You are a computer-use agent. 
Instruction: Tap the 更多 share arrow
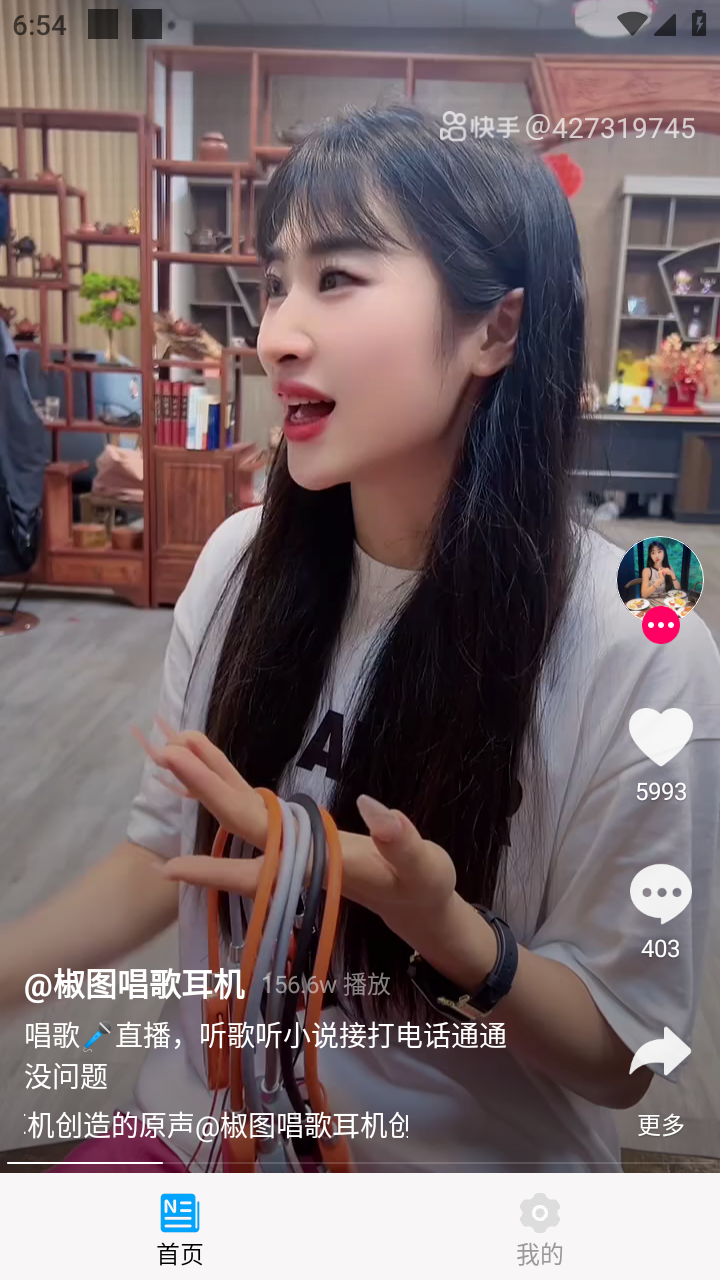[x=660, y=1053]
